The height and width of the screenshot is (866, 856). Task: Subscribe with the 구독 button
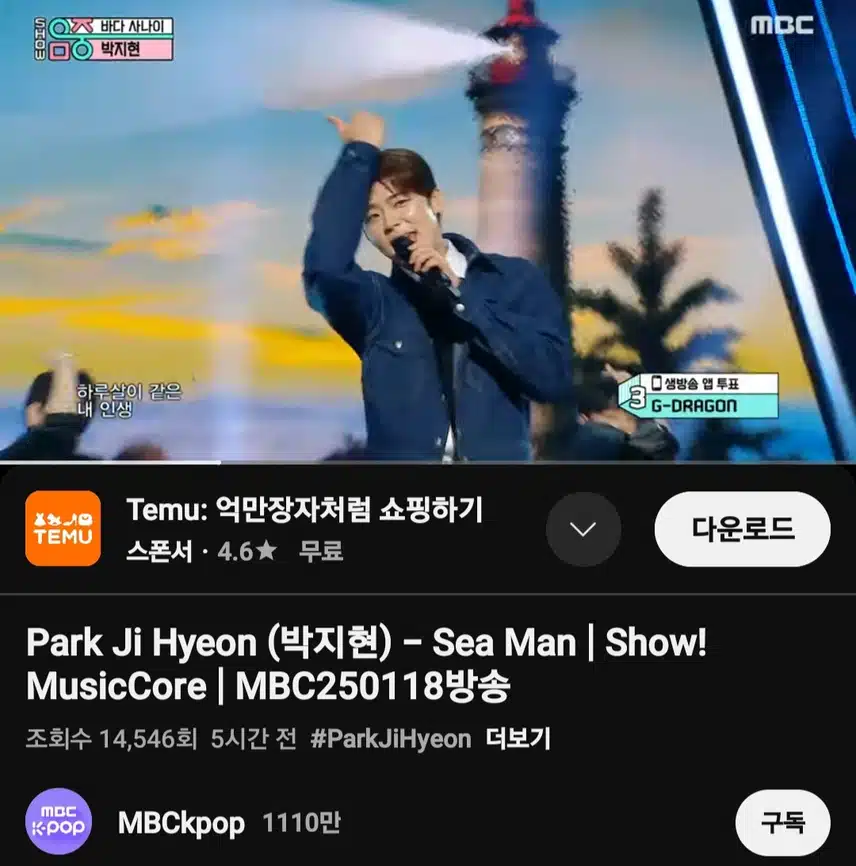(x=782, y=823)
